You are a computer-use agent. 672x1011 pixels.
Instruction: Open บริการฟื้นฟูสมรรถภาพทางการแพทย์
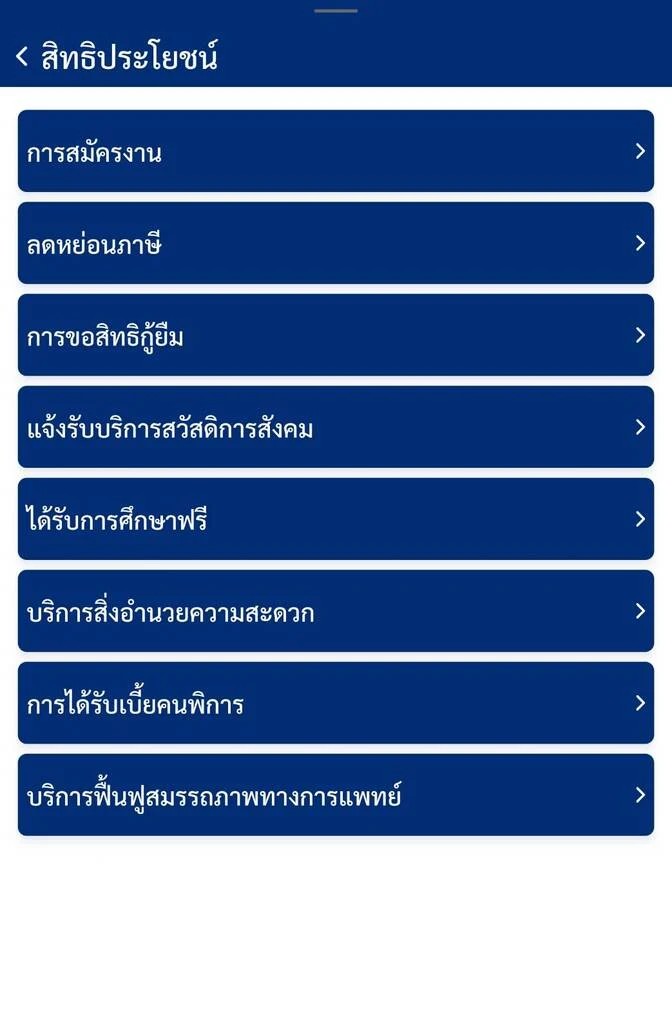tap(335, 795)
